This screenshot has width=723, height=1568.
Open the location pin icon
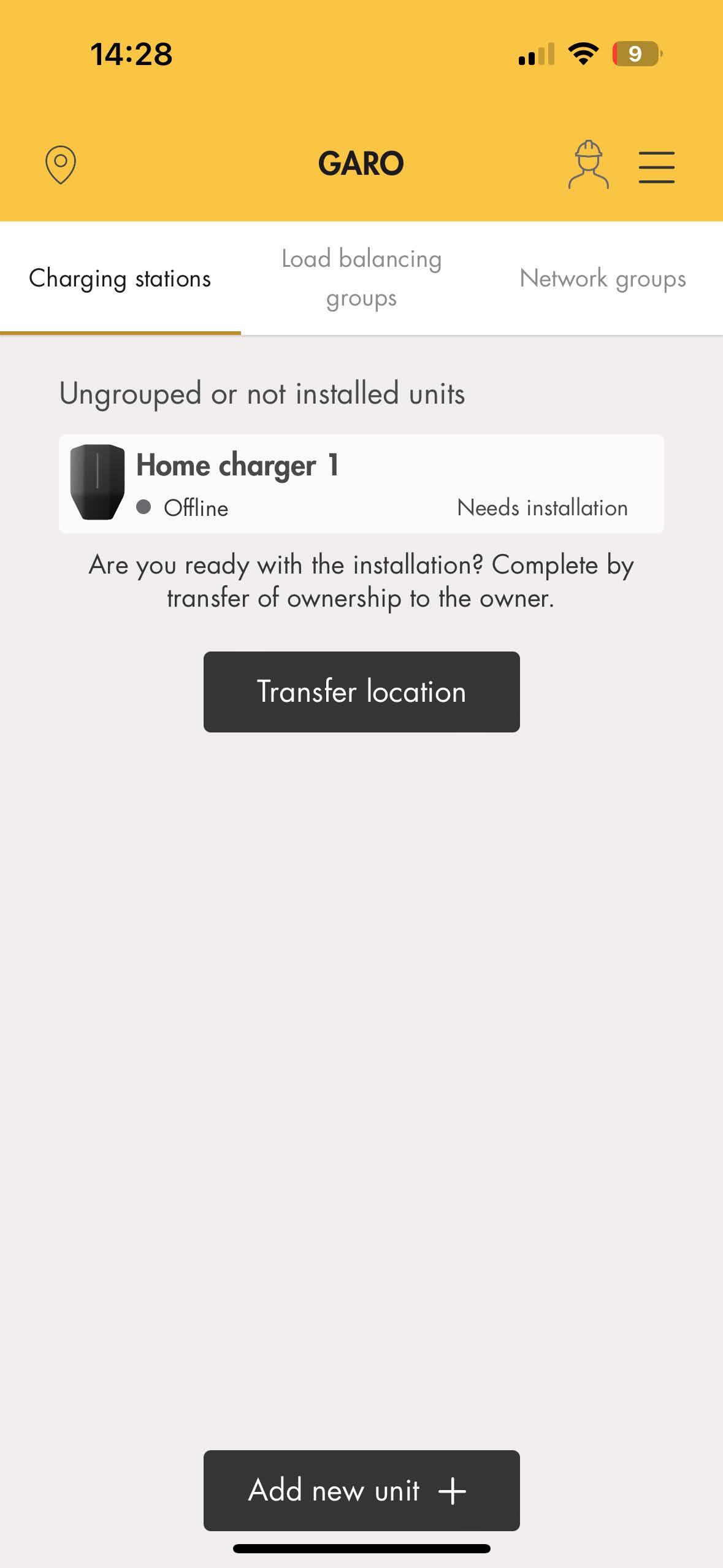pyautogui.click(x=60, y=164)
